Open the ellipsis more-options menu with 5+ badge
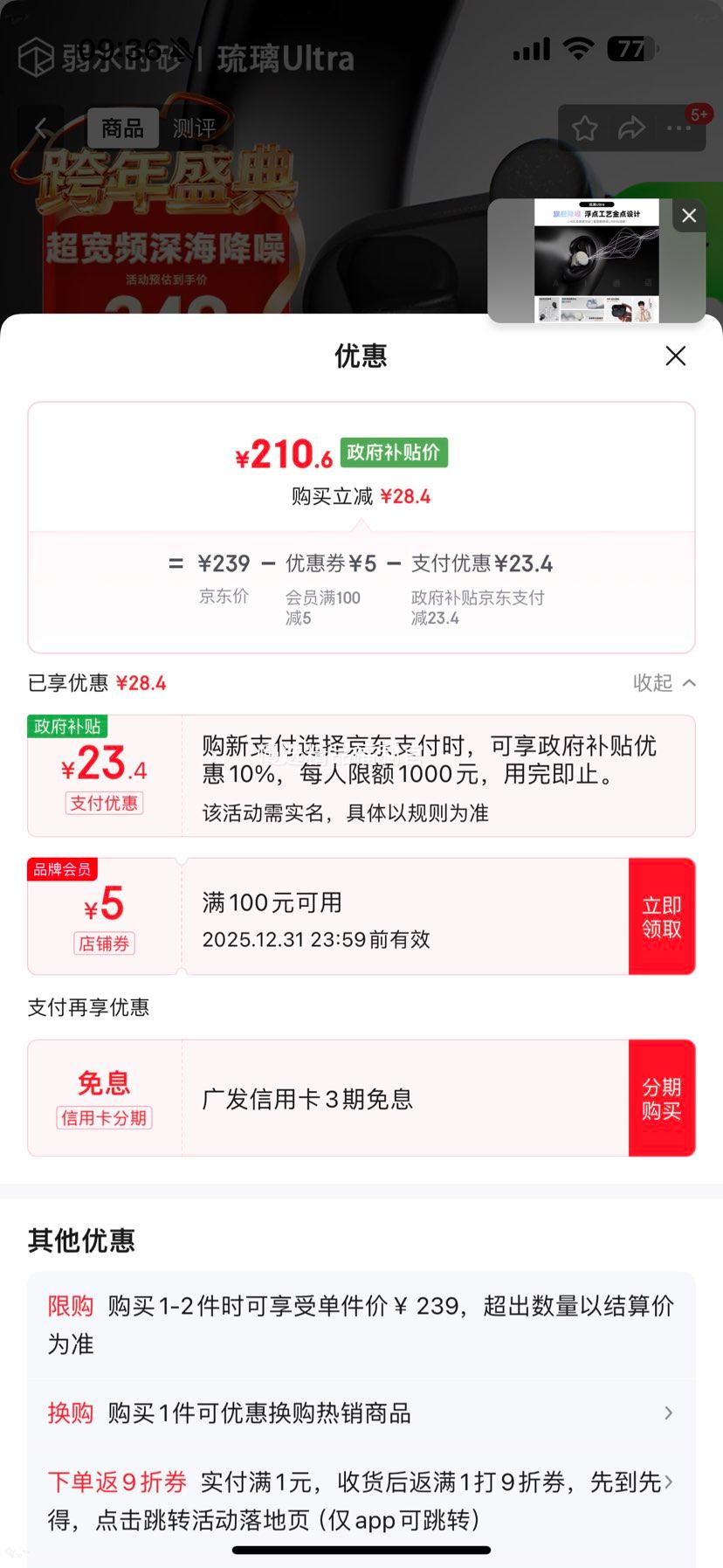This screenshot has height=1568, width=723. [678, 128]
